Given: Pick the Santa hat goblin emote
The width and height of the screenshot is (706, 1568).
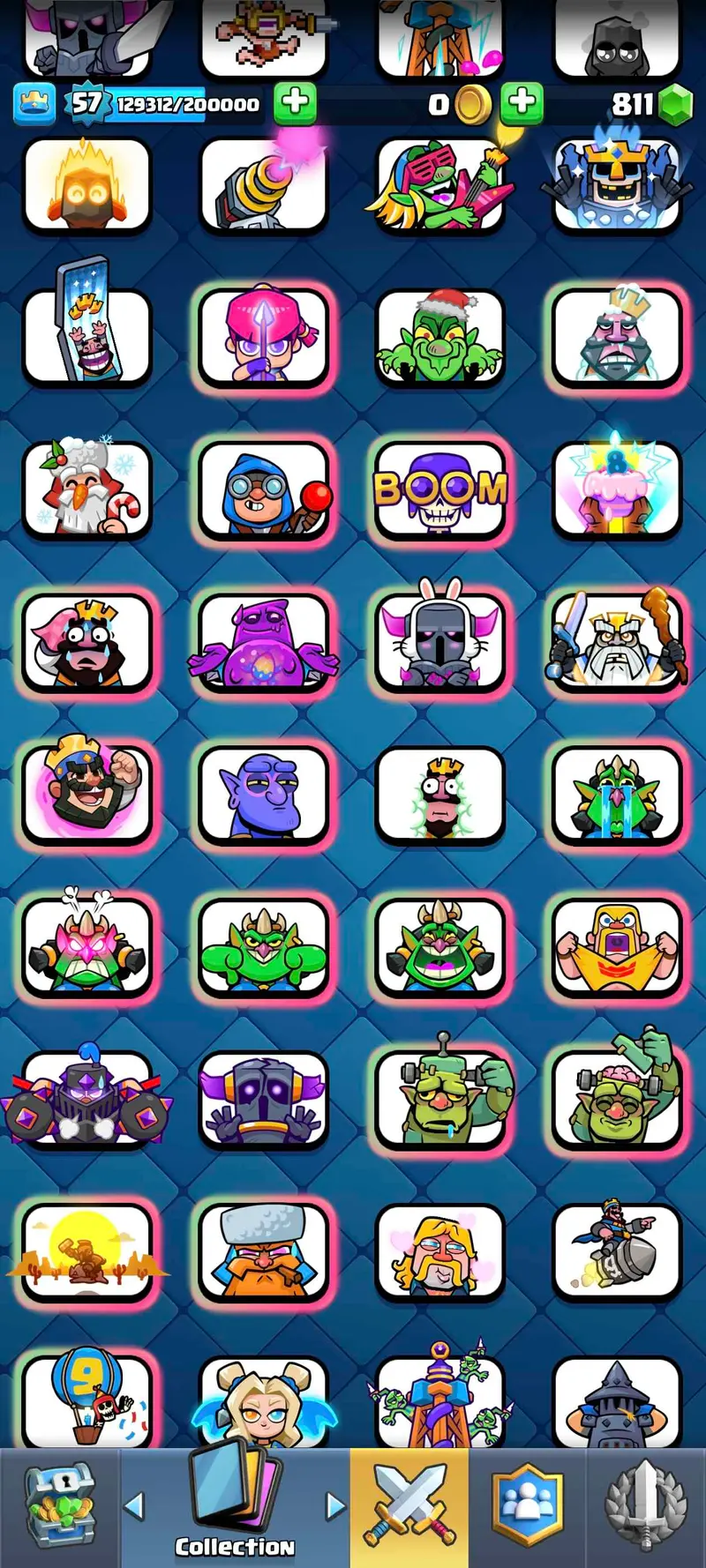Looking at the screenshot, I should coord(439,338).
